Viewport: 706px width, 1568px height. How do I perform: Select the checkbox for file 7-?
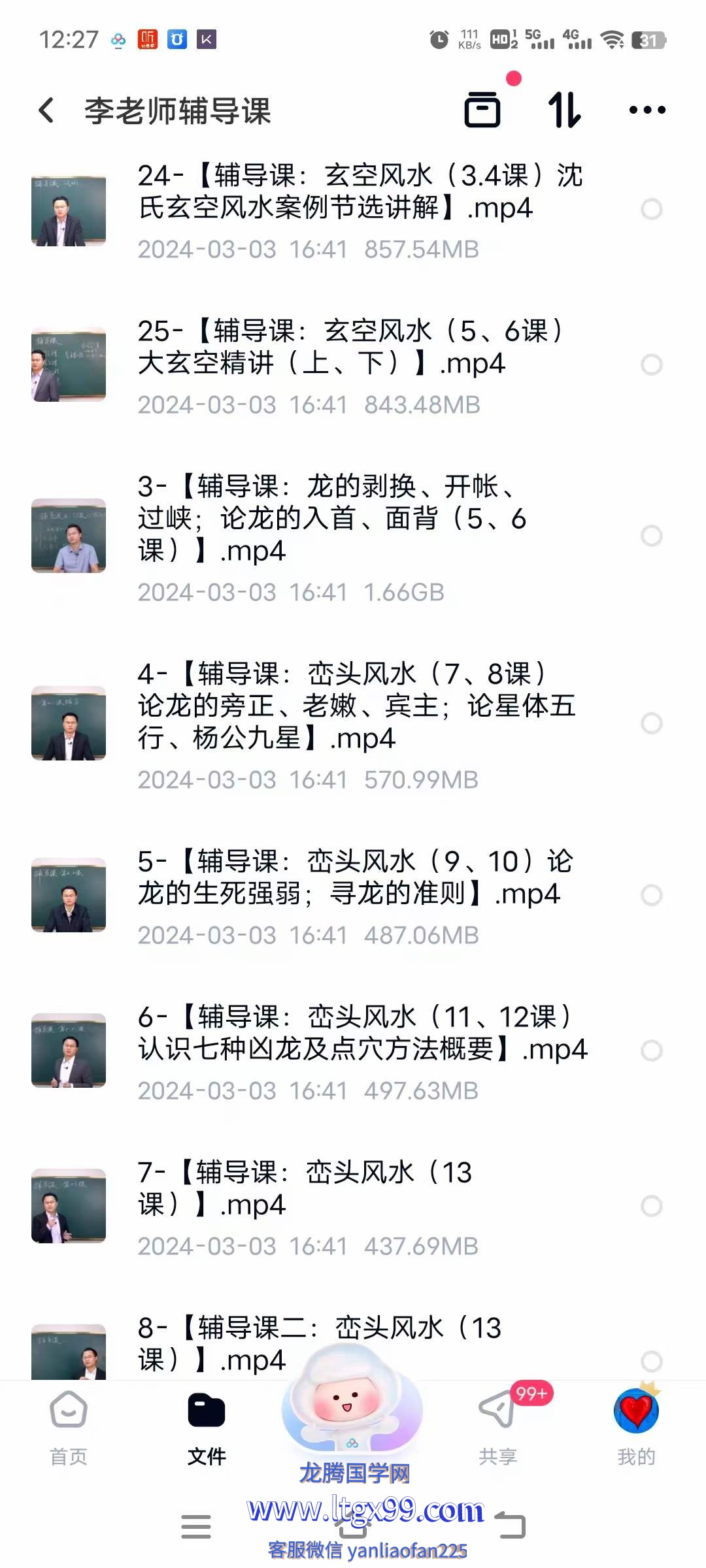[651, 1206]
